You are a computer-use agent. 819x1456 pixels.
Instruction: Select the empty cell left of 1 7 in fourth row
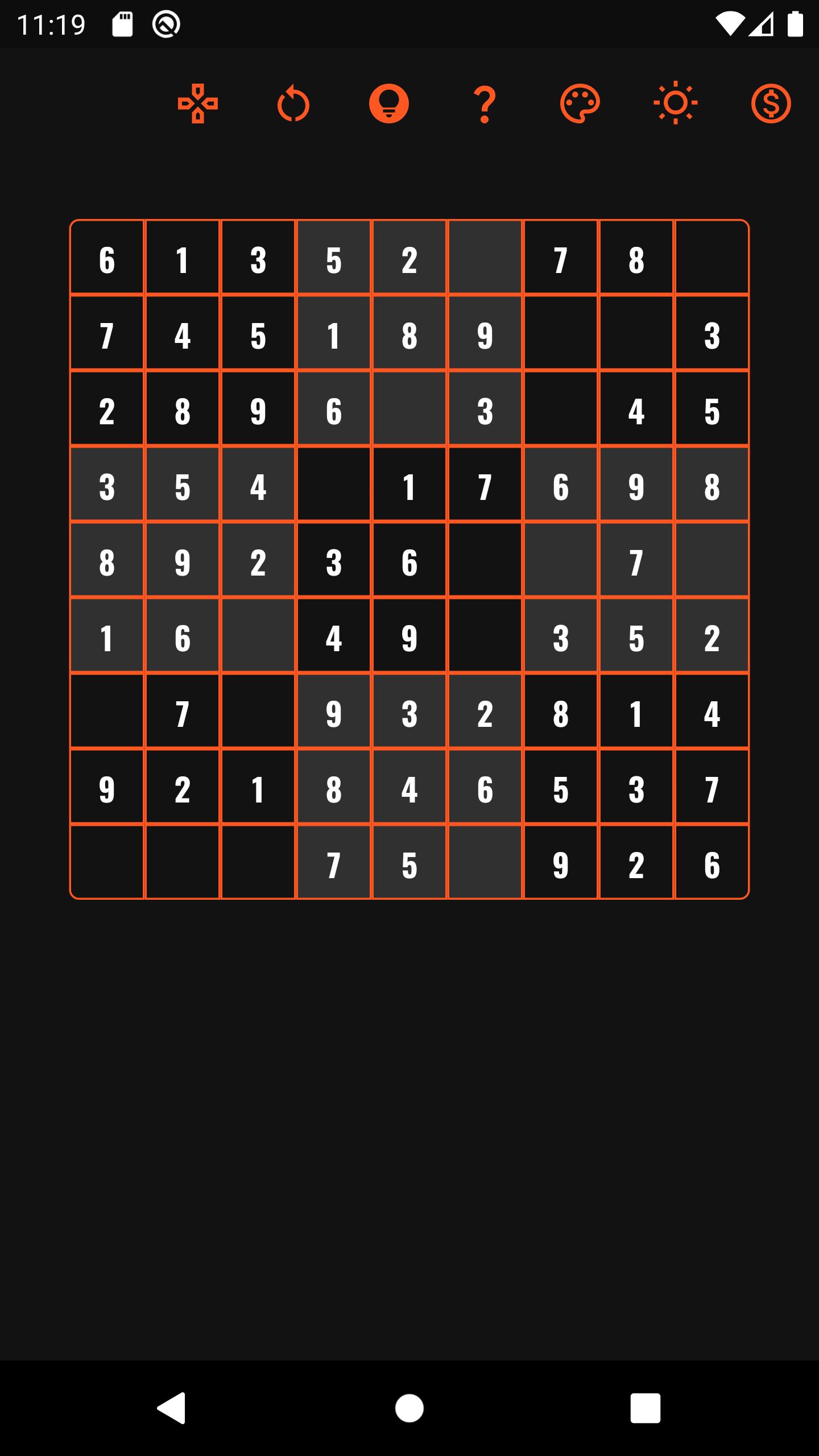pyautogui.click(x=334, y=484)
